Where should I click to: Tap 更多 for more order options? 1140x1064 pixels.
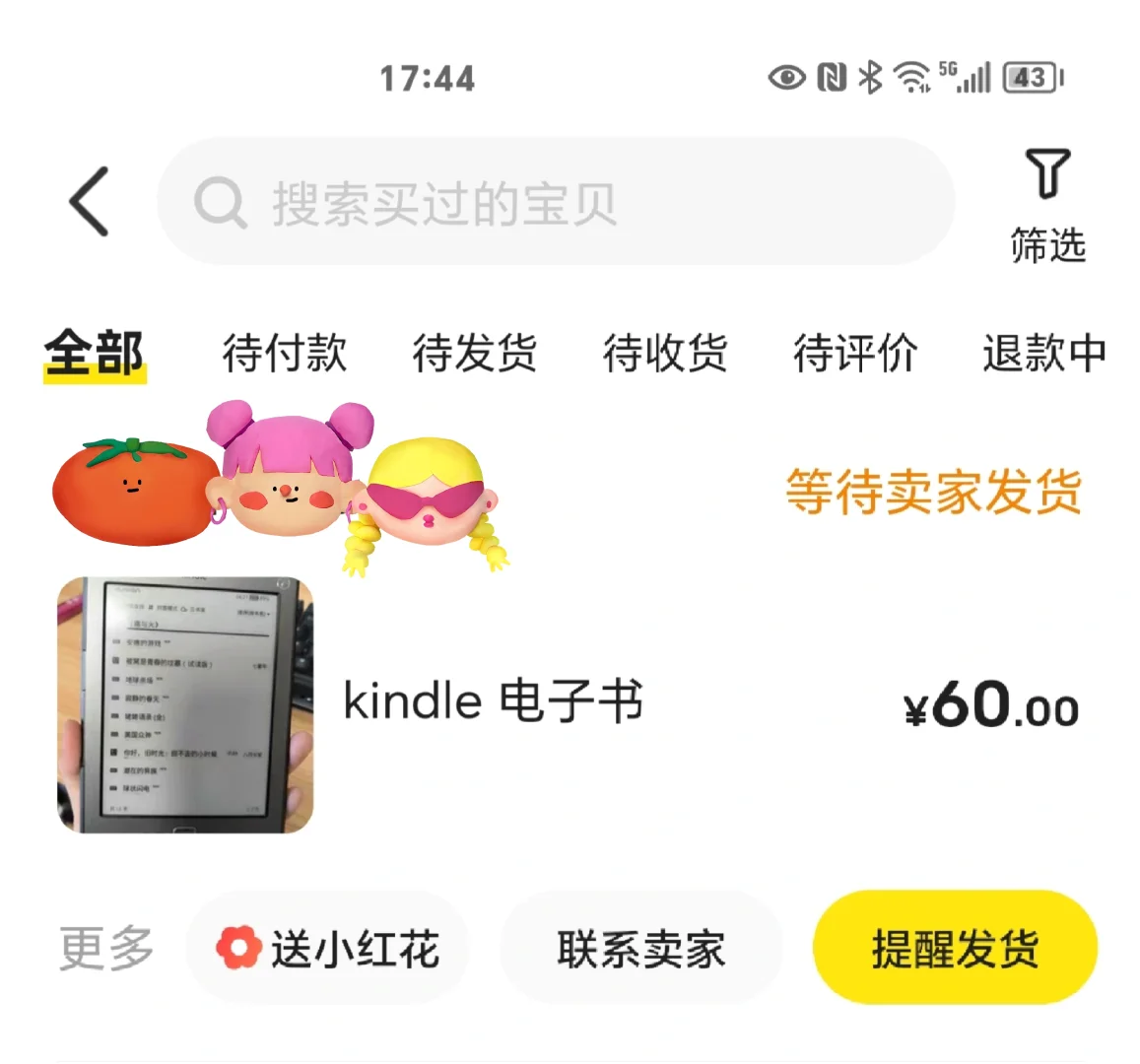(x=106, y=949)
